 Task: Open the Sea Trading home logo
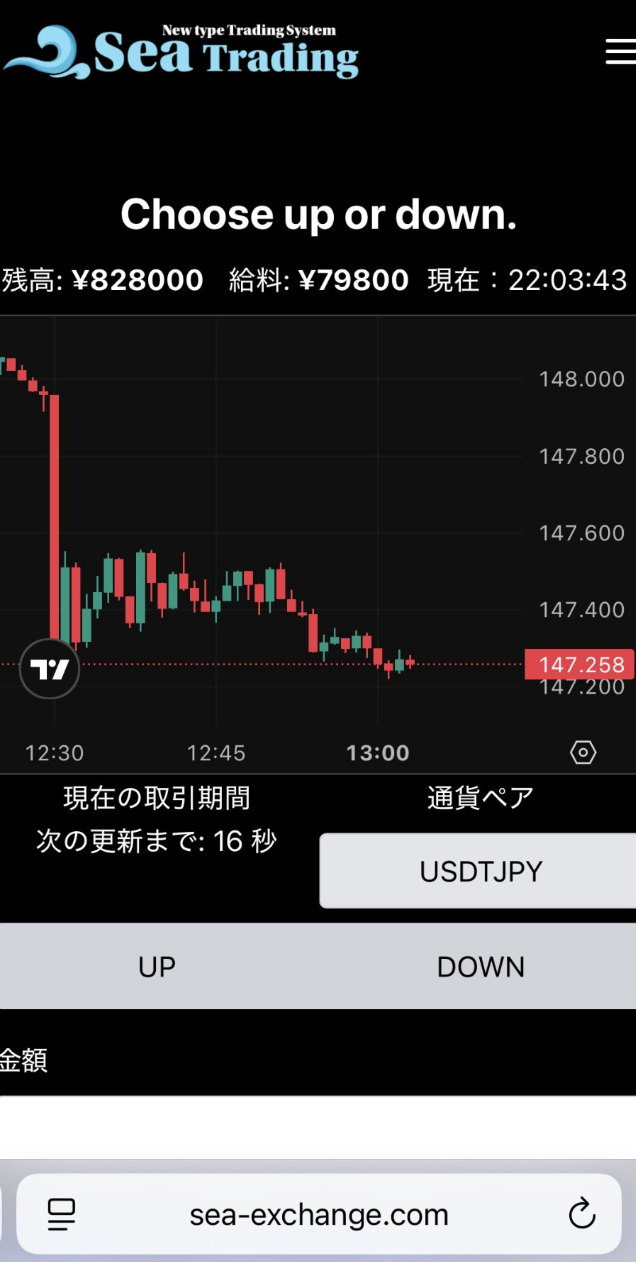182,52
